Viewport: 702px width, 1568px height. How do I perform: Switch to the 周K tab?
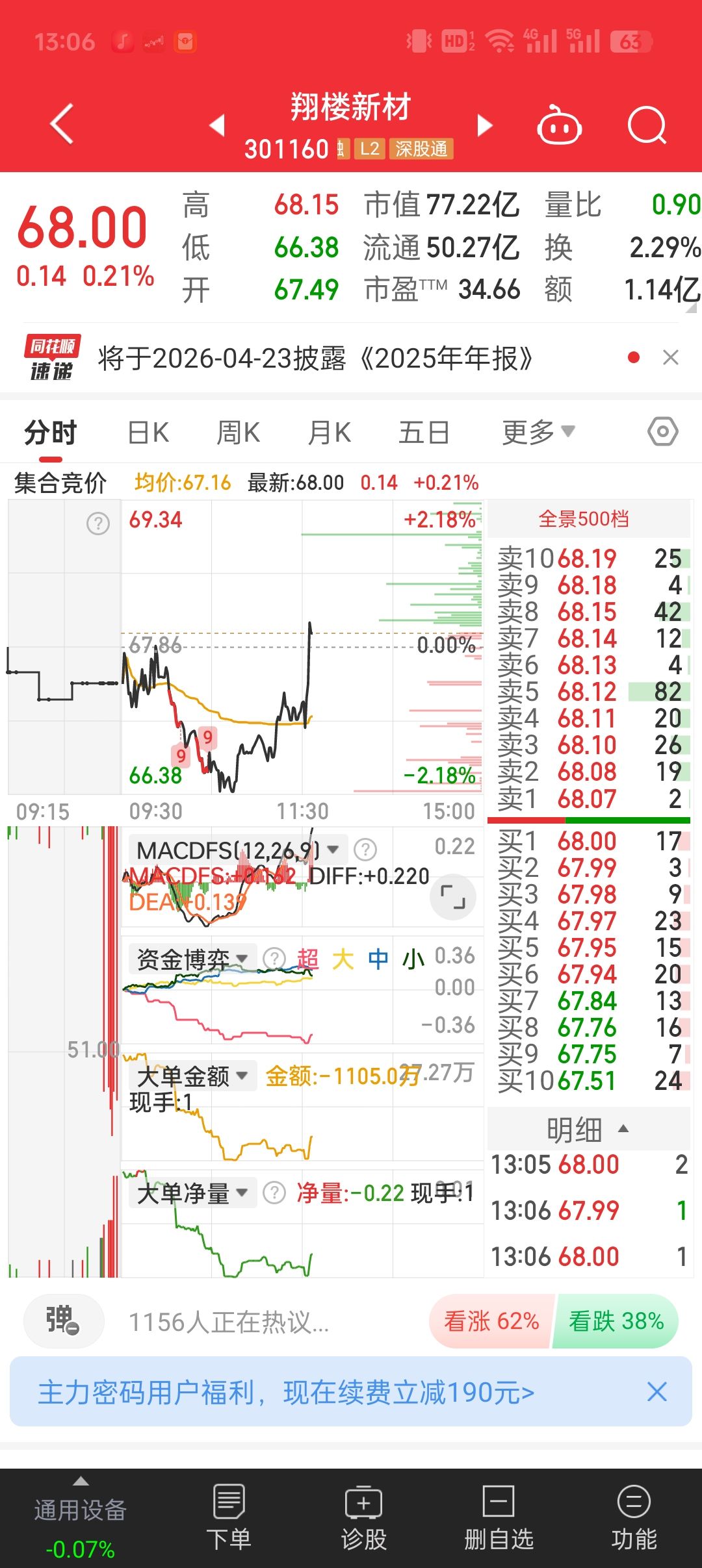pyautogui.click(x=238, y=433)
